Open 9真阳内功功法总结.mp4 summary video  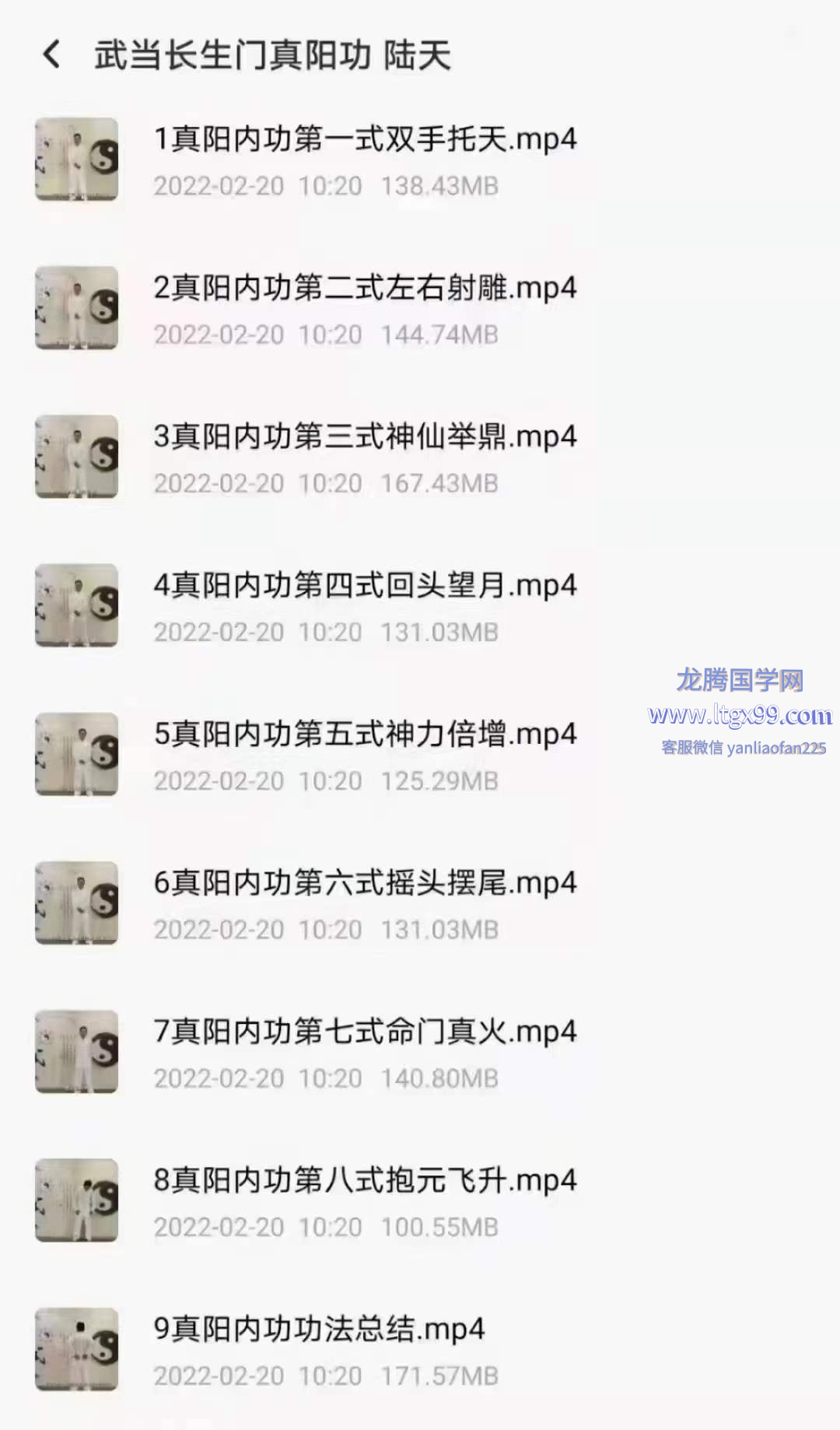(319, 1329)
